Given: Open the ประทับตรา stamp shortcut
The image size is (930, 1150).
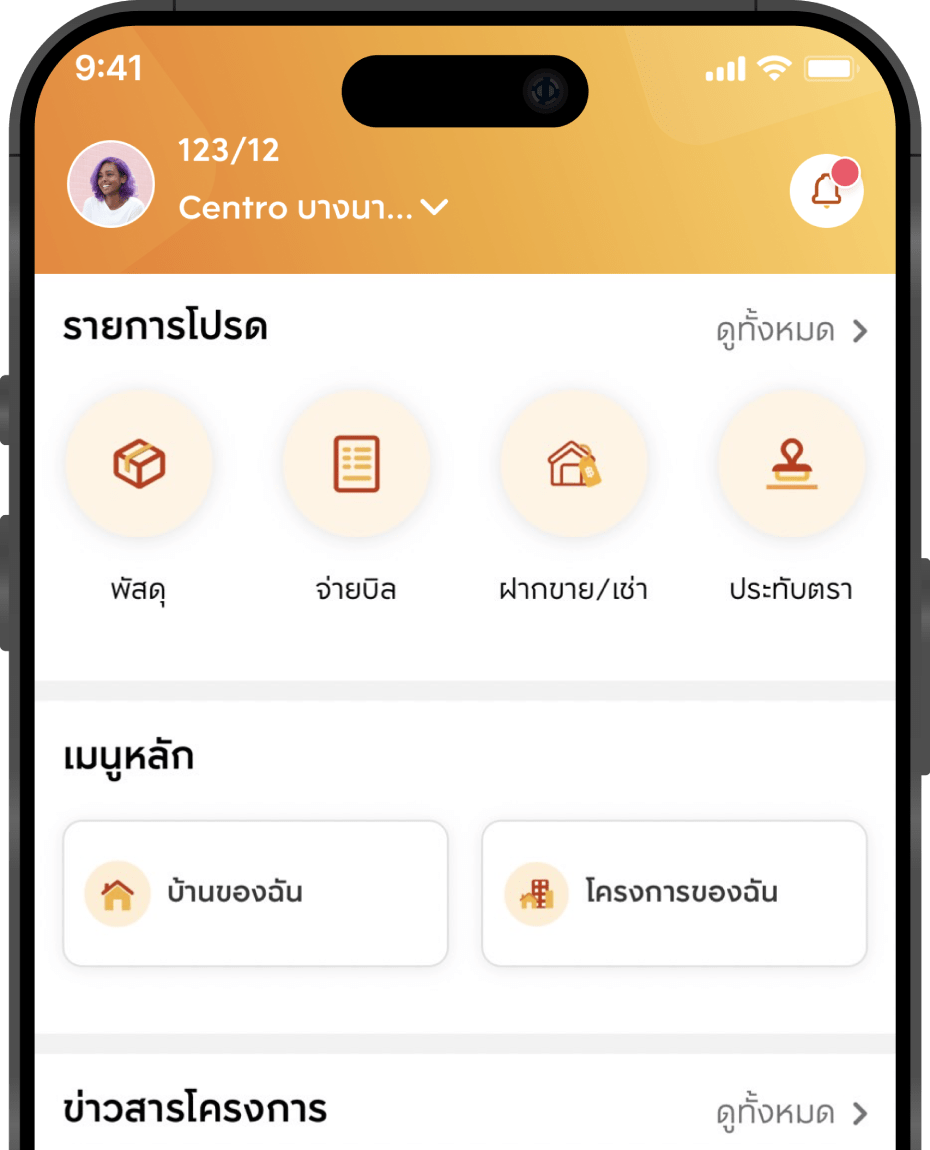Looking at the screenshot, I should tap(791, 465).
